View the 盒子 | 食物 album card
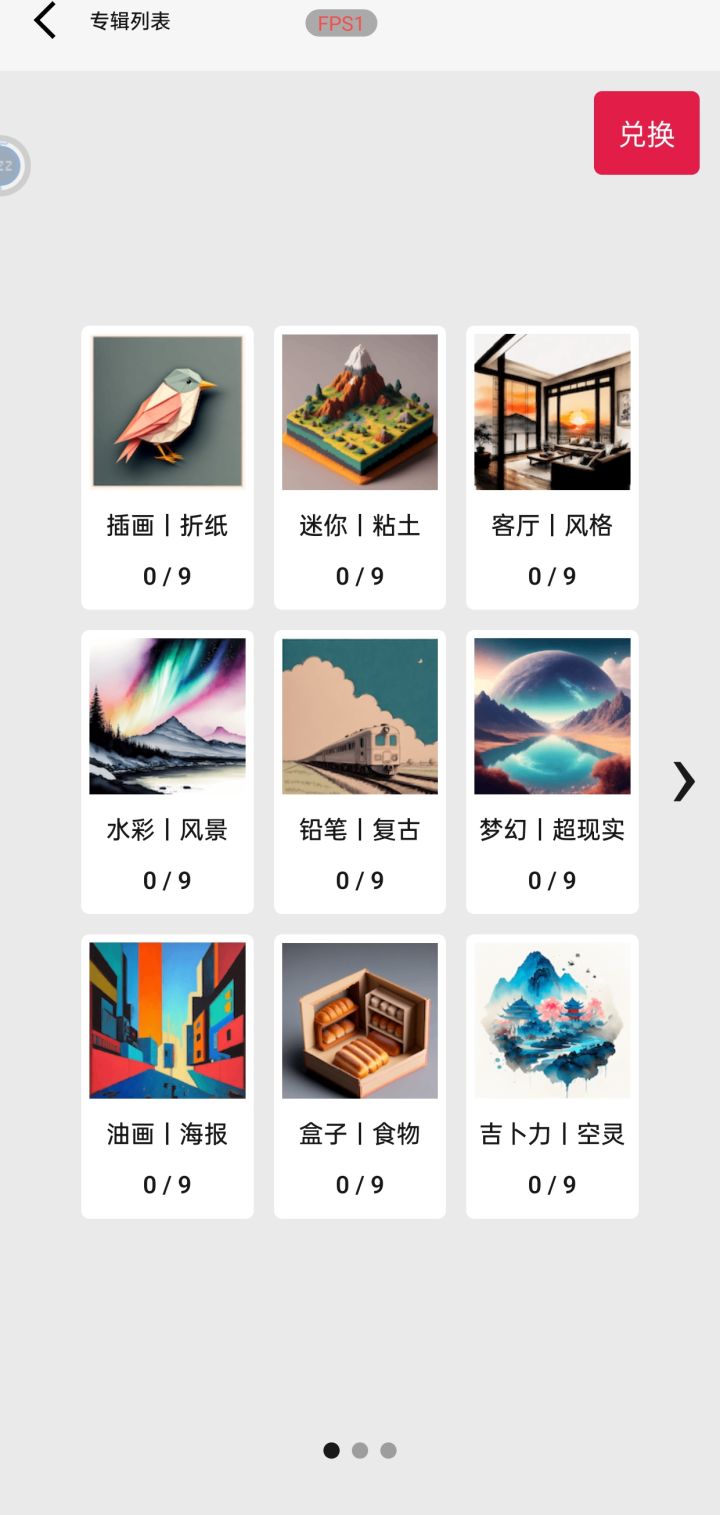 pyautogui.click(x=360, y=1075)
